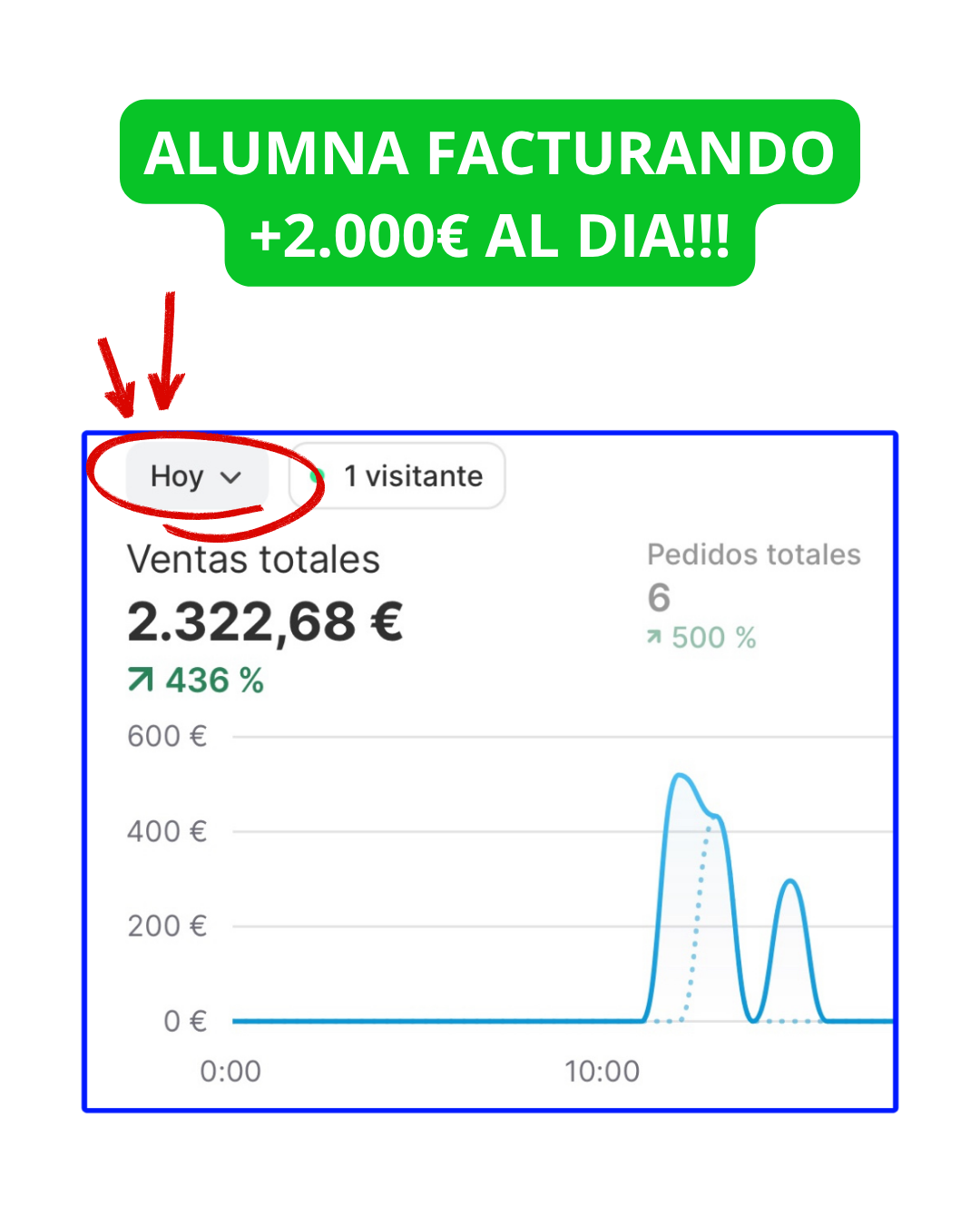This screenshot has width=980, height=1225.
Task: Click the 600 € gridline on the chart axis
Action: pyautogui.click(x=166, y=737)
